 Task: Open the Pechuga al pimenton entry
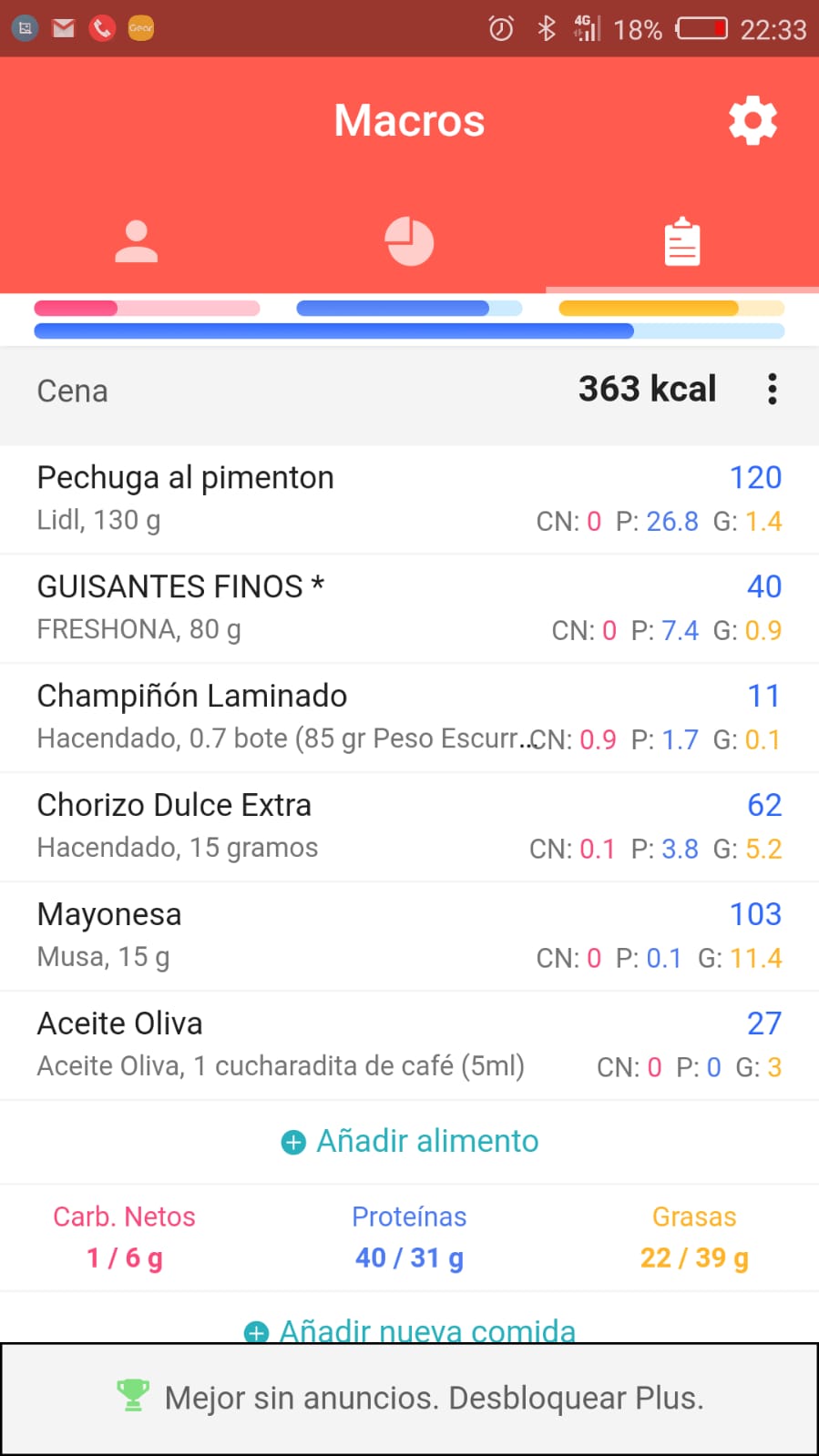(409, 500)
